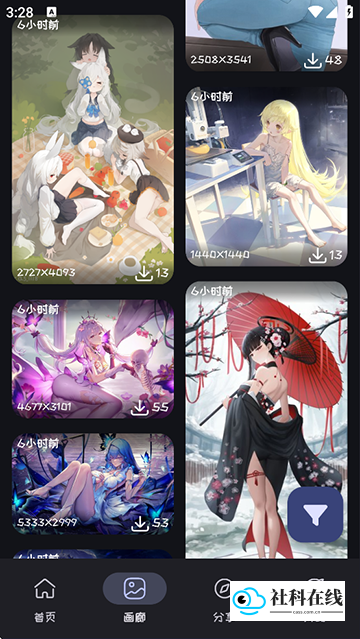This screenshot has height=639, width=360.
Task: Open the red umbrella kimono wallpaper
Action: point(267,420)
